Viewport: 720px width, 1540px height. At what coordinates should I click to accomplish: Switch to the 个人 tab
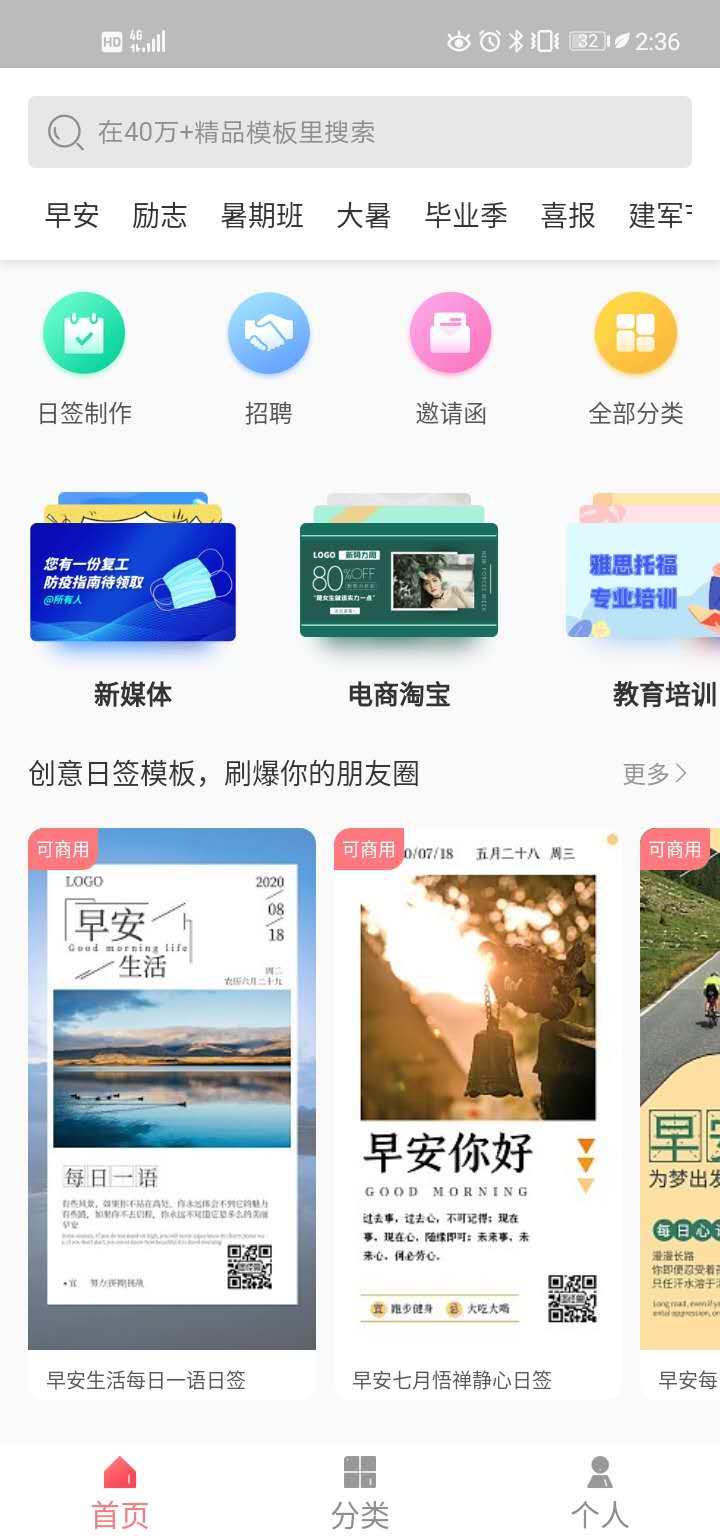tap(599, 1492)
